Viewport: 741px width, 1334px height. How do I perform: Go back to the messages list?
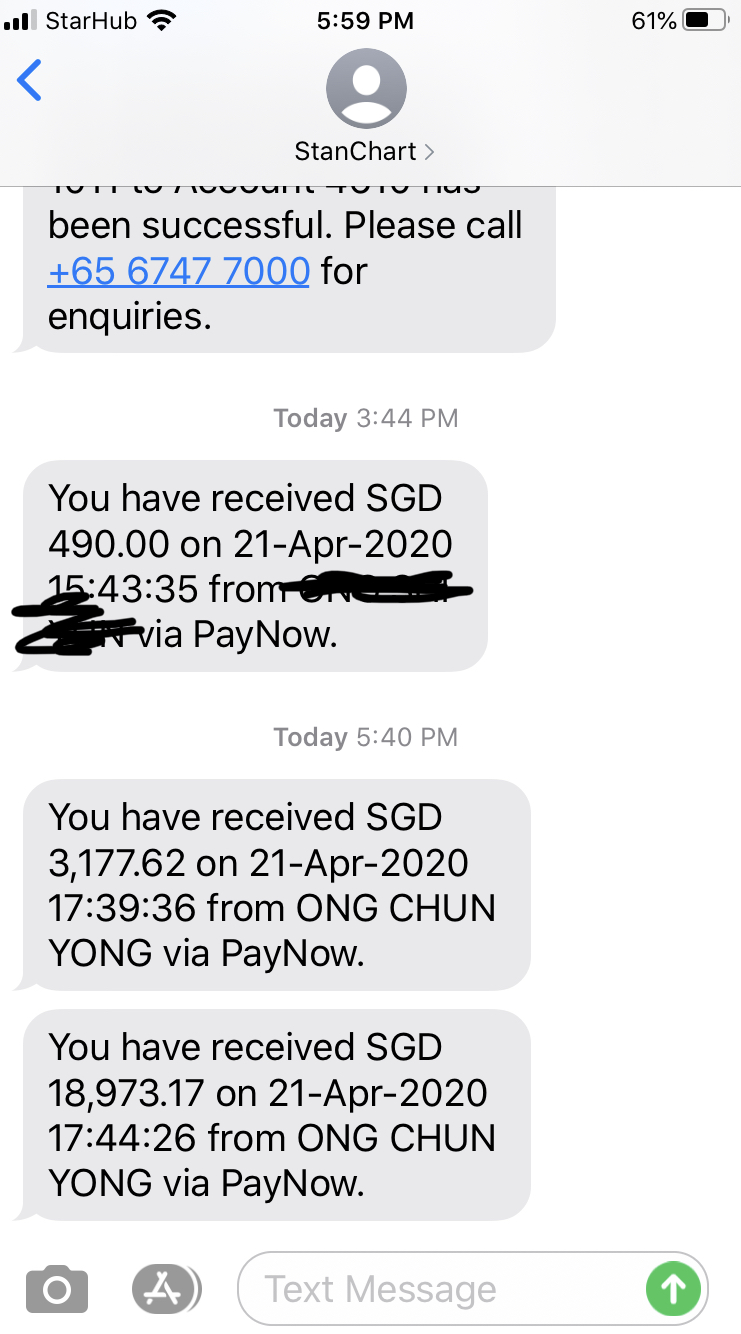(x=30, y=81)
